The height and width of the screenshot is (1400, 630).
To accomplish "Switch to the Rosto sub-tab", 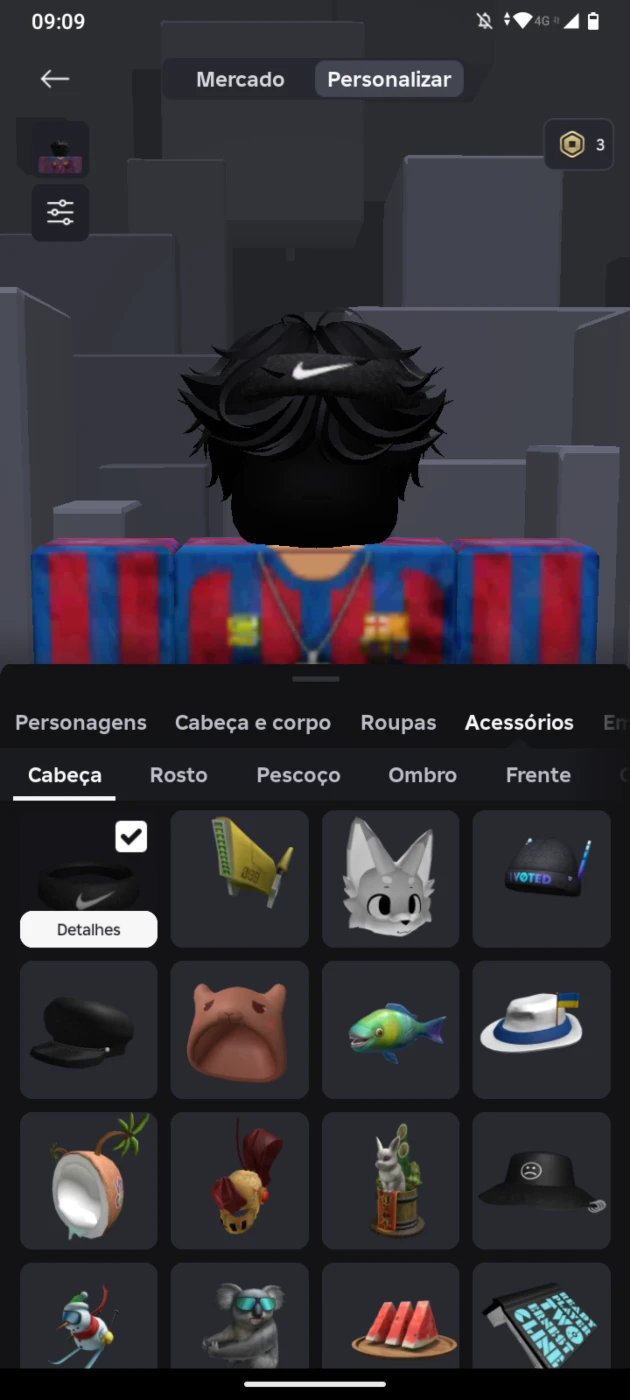I will [179, 775].
